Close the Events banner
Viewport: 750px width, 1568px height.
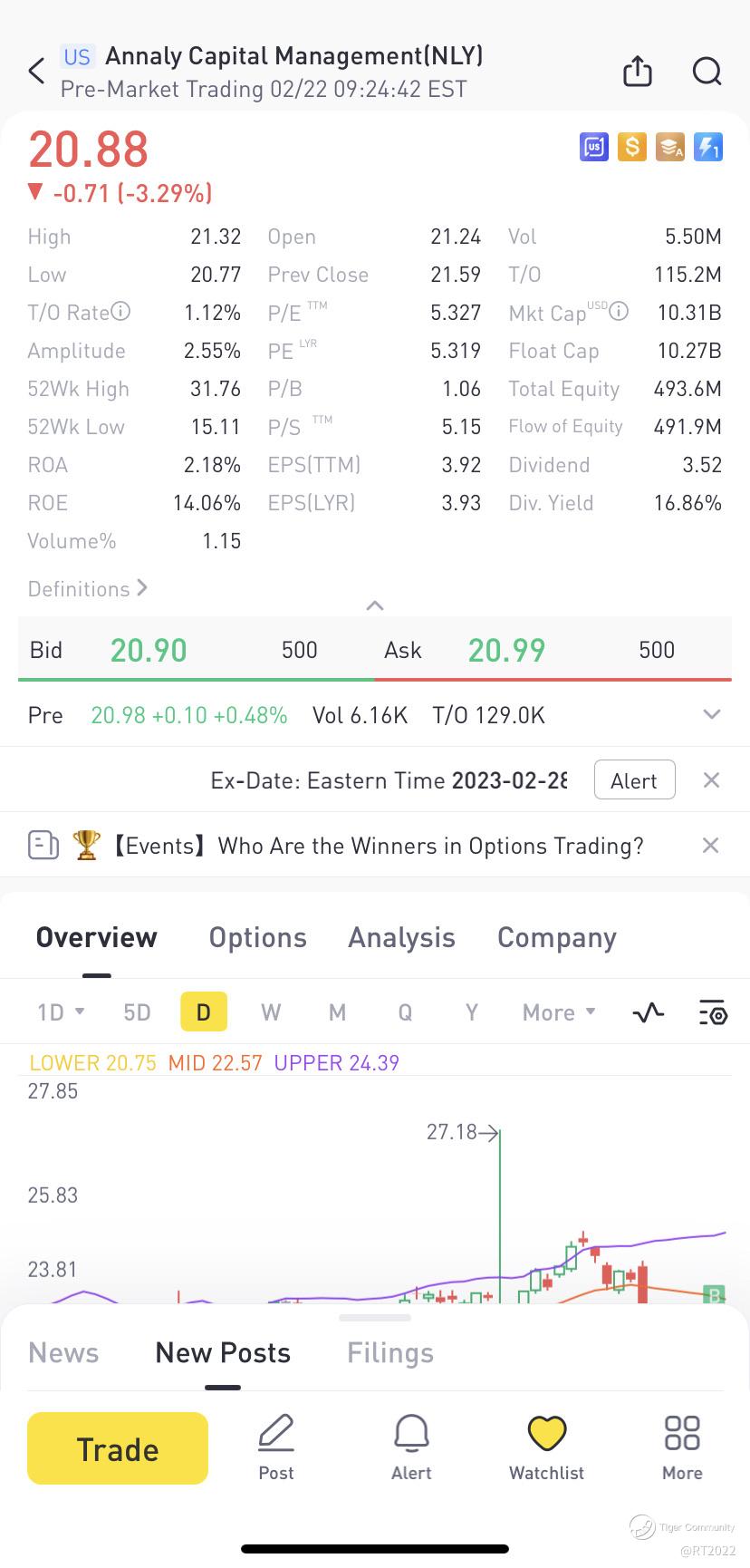pyautogui.click(x=711, y=846)
